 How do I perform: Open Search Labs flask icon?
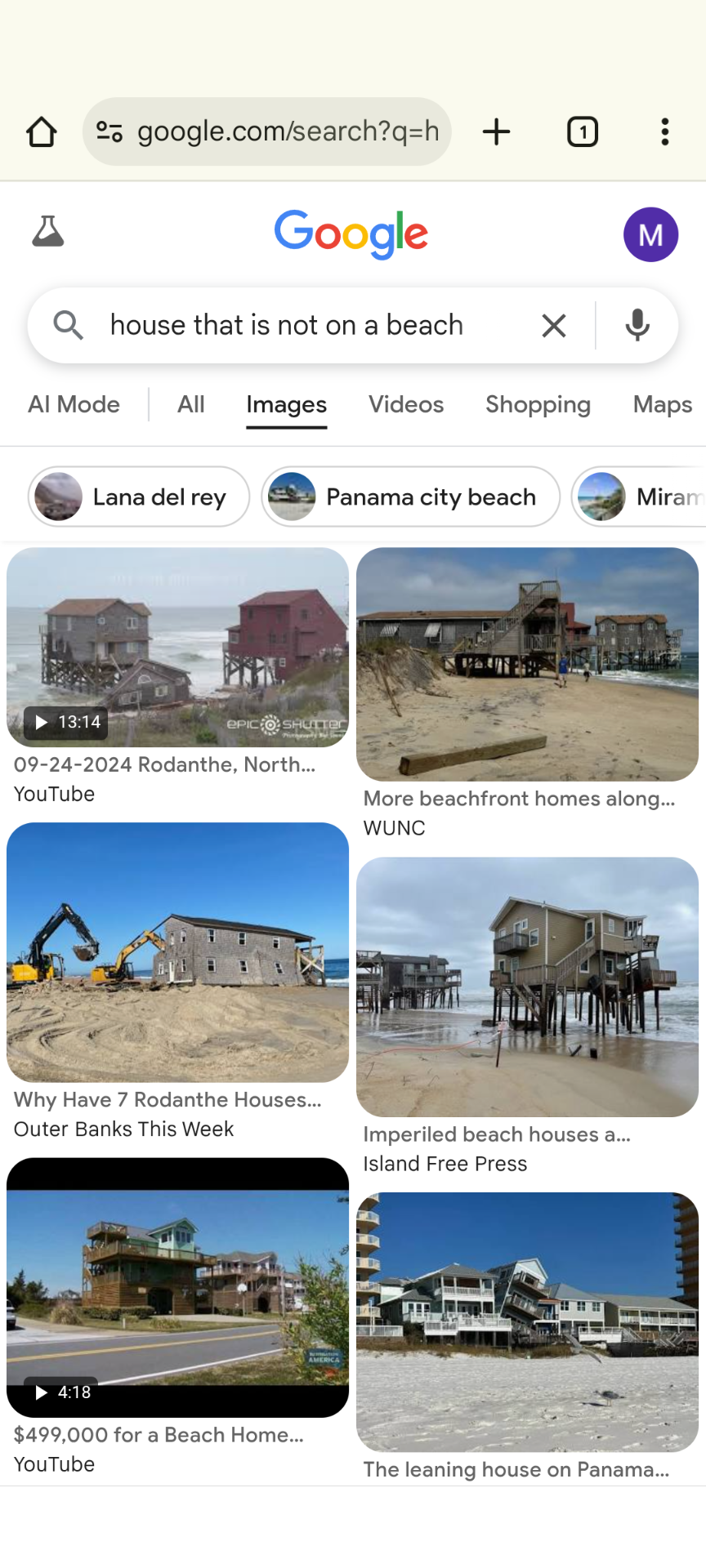pyautogui.click(x=48, y=233)
